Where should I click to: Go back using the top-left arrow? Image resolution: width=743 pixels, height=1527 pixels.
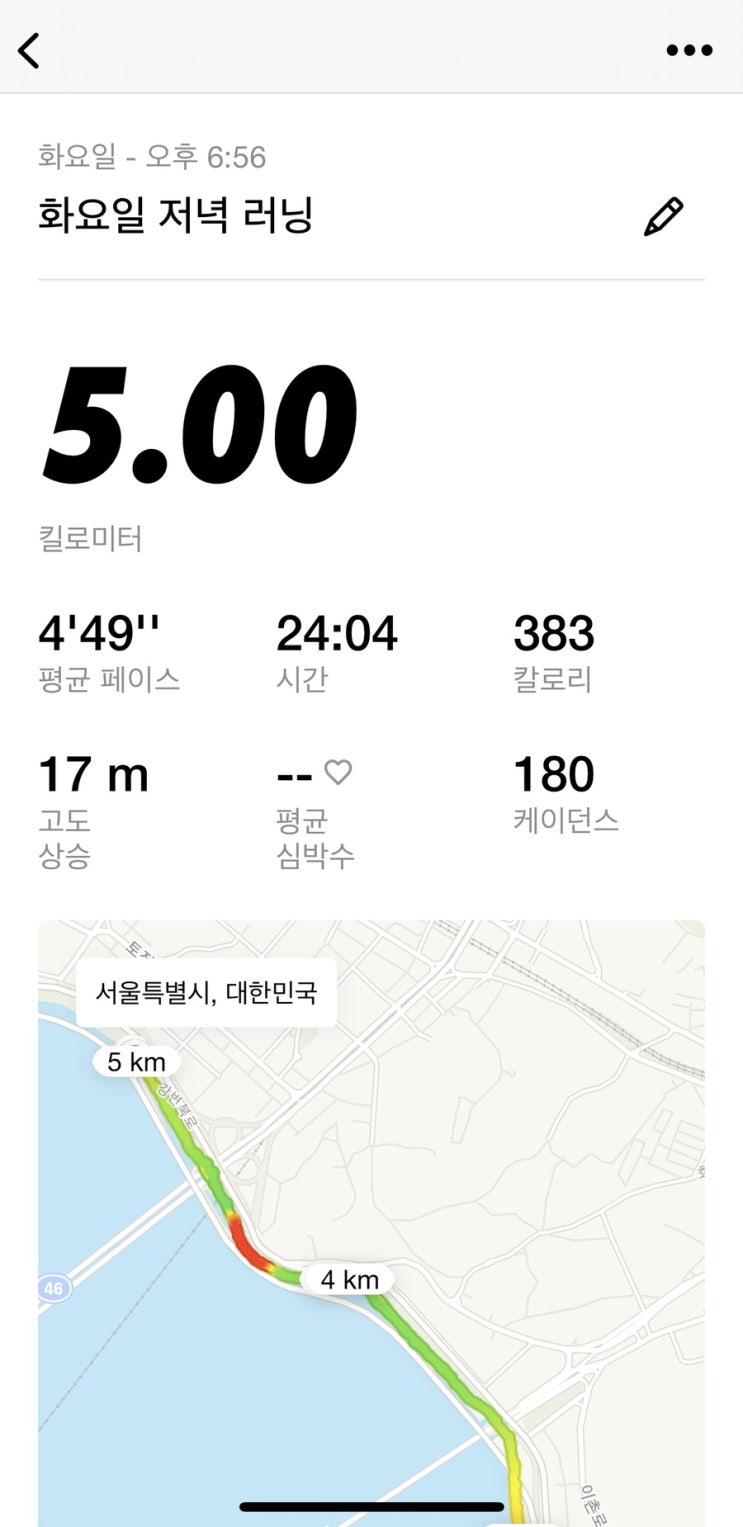point(29,50)
